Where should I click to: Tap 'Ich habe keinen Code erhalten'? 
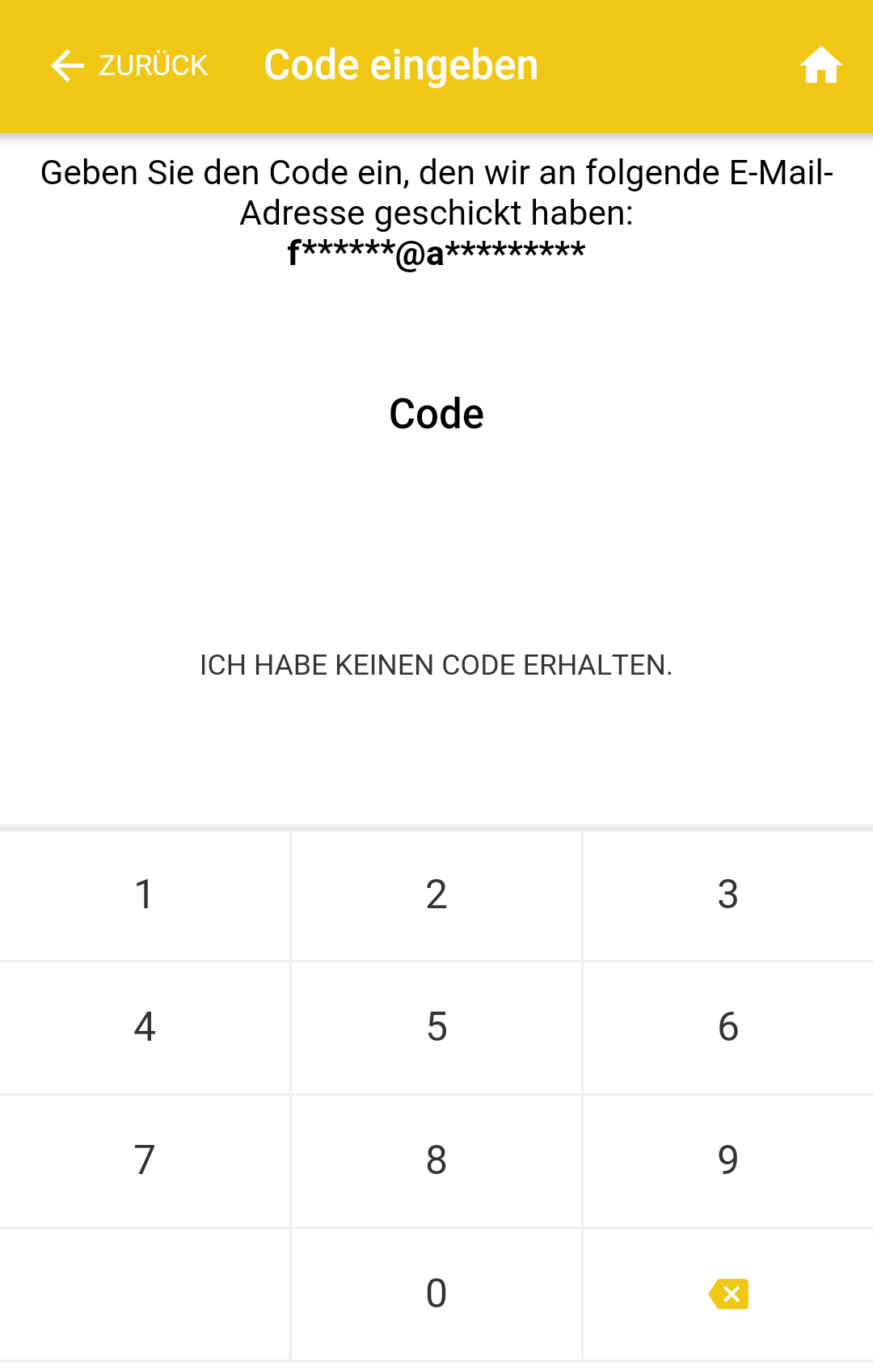click(436, 665)
